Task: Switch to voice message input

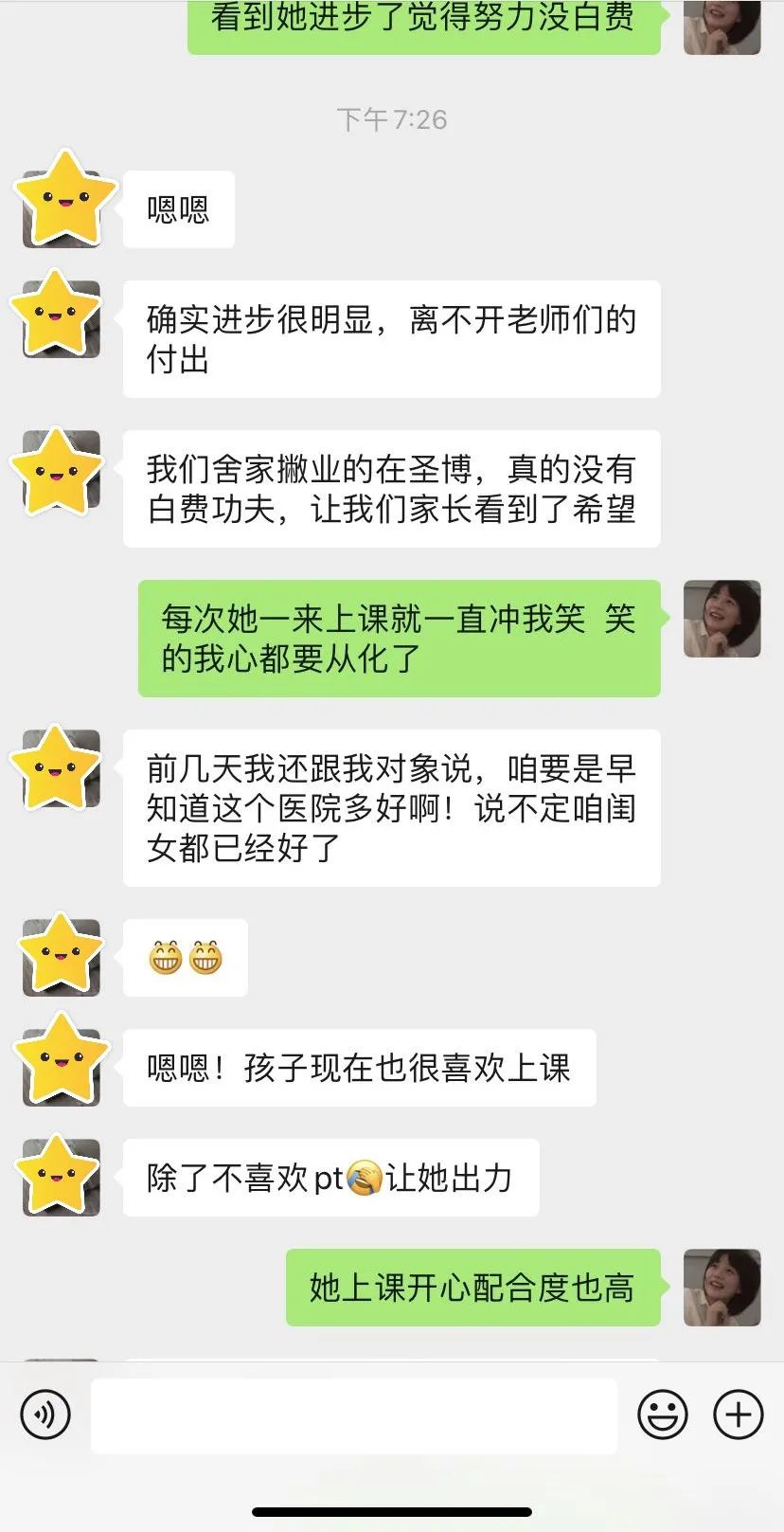Action: click(45, 1415)
